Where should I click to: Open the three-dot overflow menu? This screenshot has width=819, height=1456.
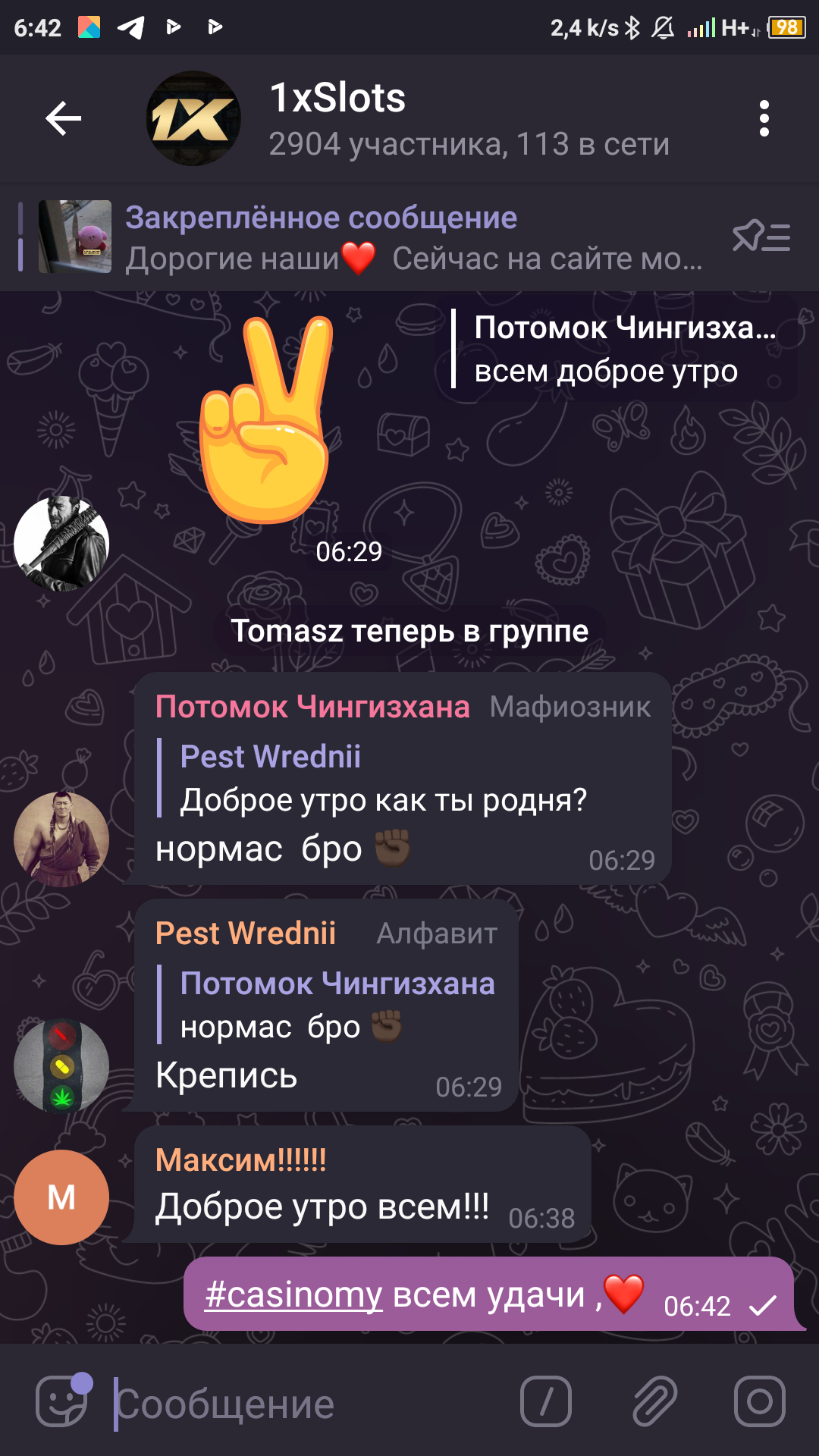(x=764, y=118)
